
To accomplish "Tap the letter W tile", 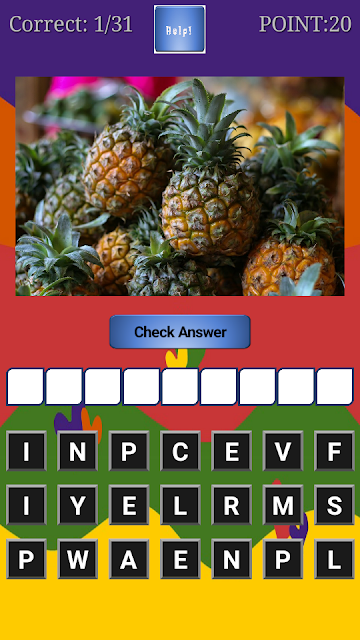I will [78, 559].
